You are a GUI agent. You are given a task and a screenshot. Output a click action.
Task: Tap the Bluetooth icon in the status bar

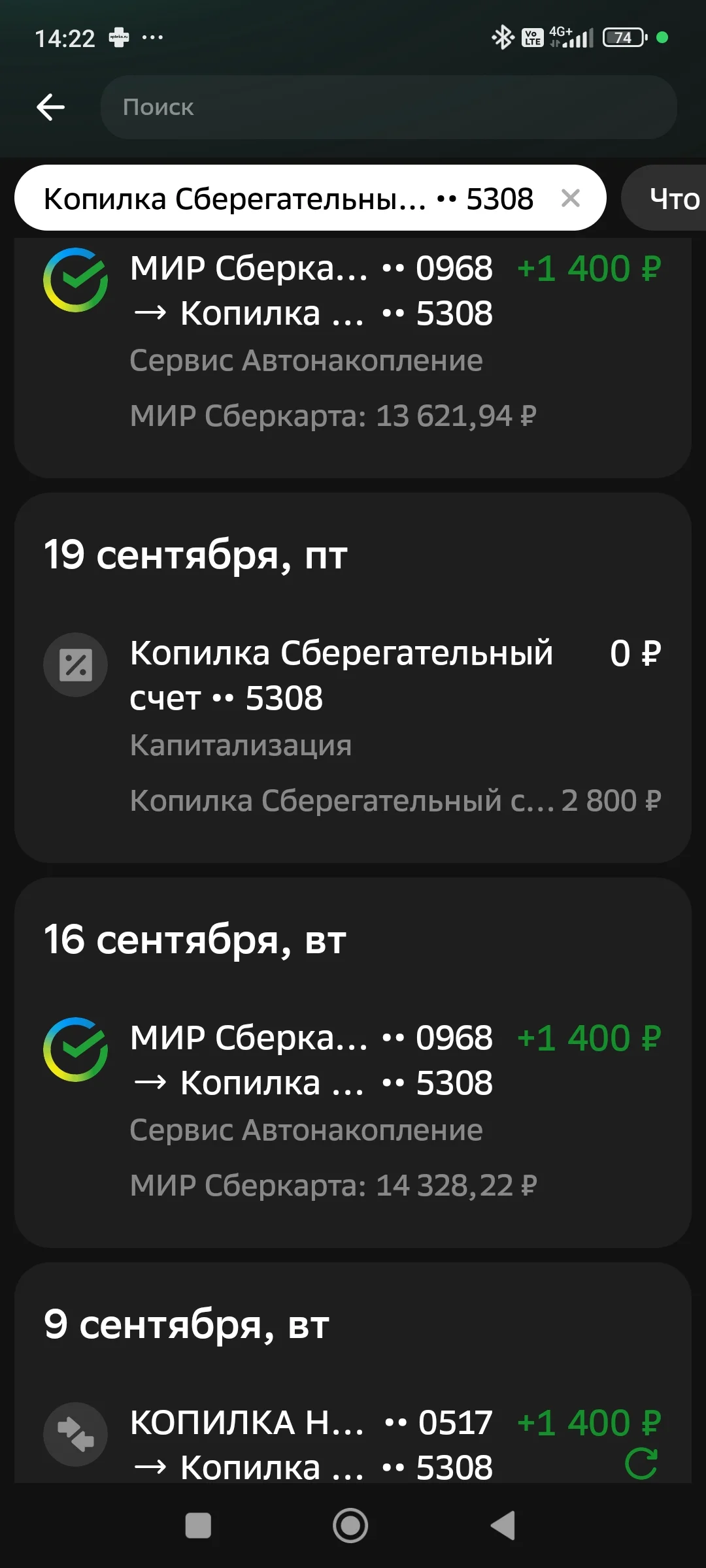502,37
